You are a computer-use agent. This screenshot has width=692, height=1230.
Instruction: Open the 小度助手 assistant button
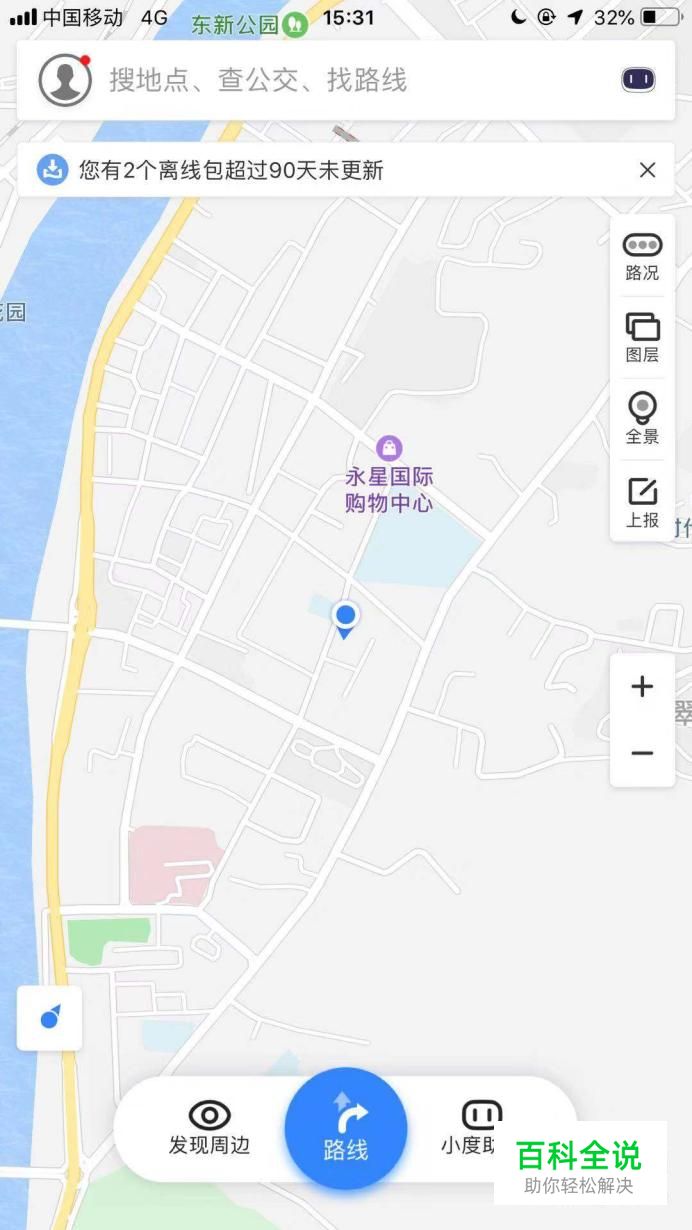475,1128
